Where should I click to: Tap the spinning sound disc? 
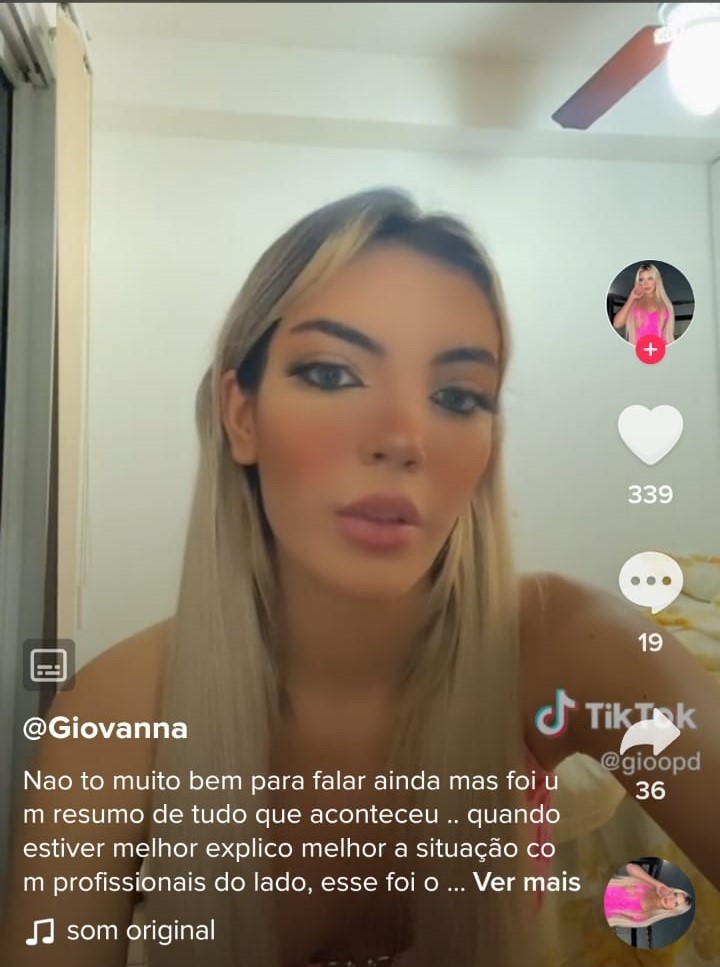coord(649,903)
